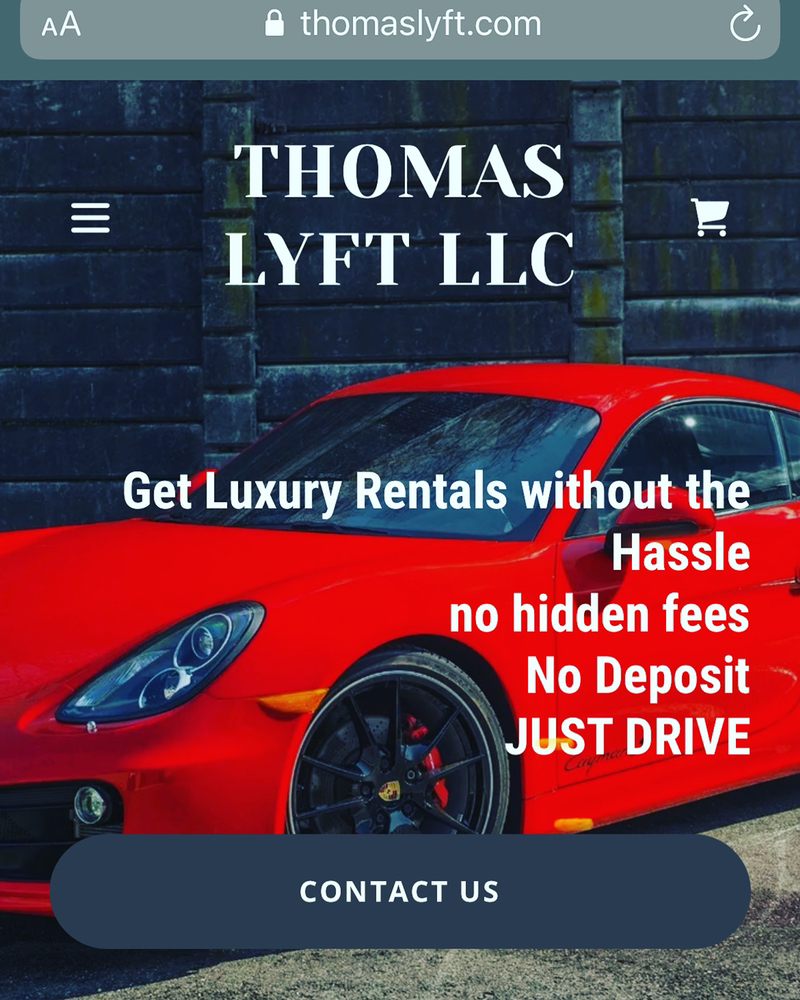Click the no hidden fees text
The image size is (800, 1000).
600,613
